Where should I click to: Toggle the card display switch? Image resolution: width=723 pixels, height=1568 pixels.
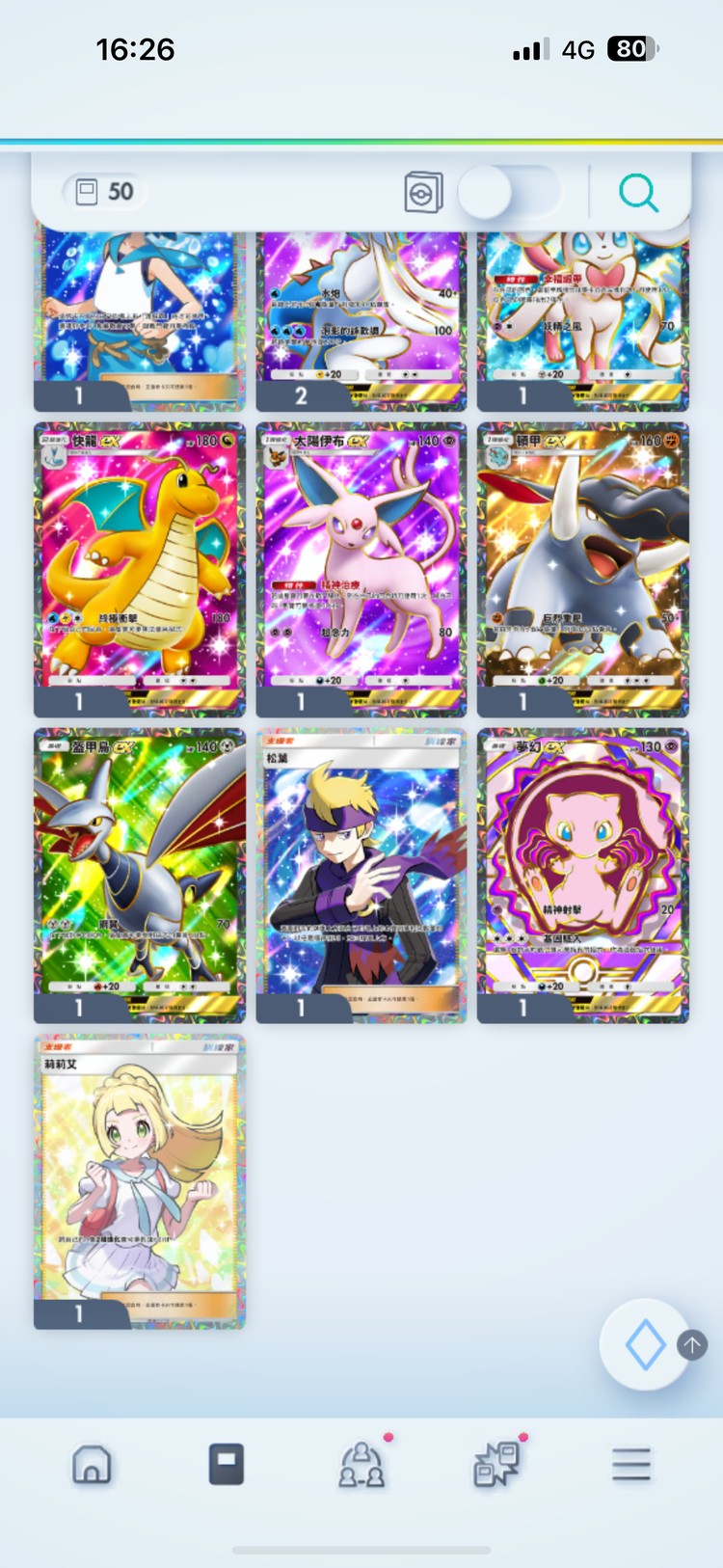pyautogui.click(x=508, y=193)
